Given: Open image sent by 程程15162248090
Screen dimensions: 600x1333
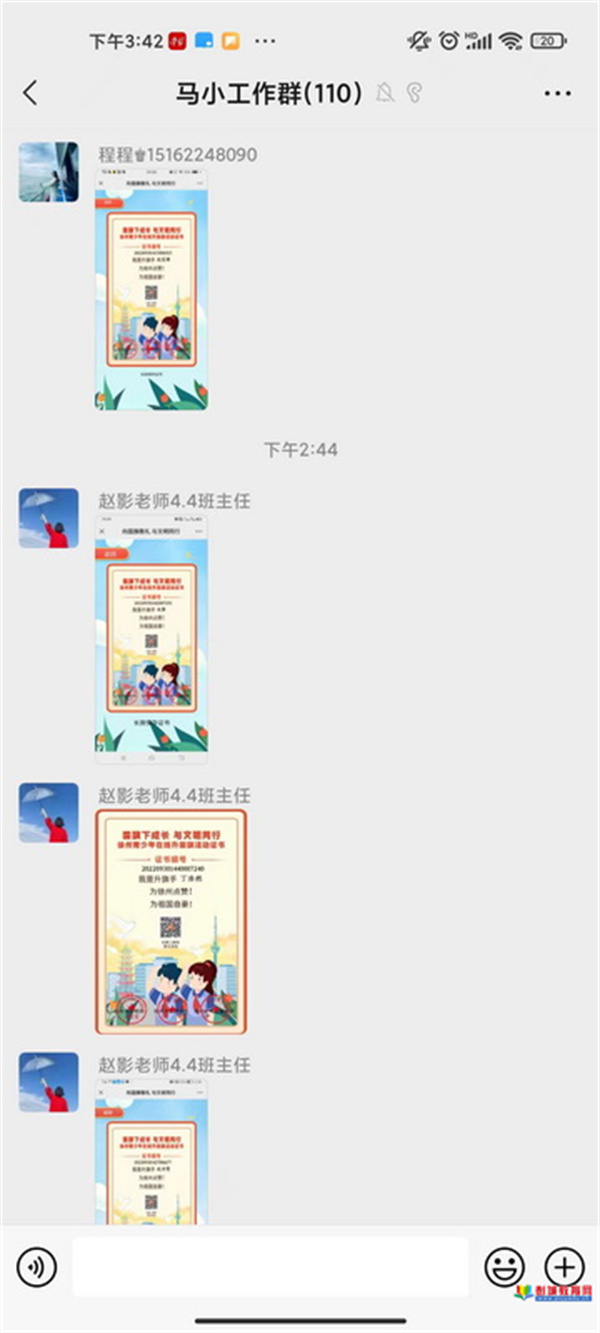Looking at the screenshot, I should coord(152,290).
